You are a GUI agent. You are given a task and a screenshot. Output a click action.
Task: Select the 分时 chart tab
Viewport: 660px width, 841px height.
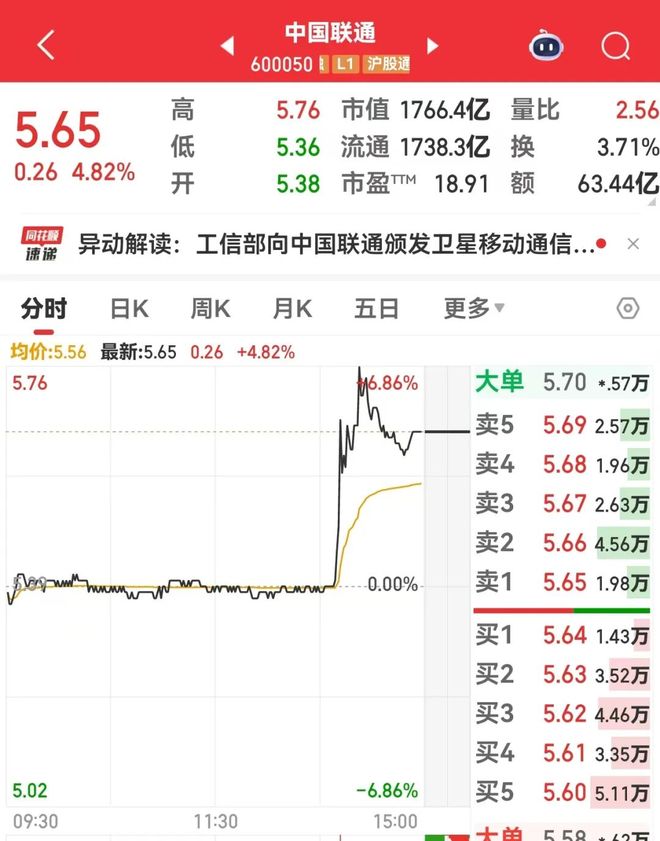[x=44, y=308]
